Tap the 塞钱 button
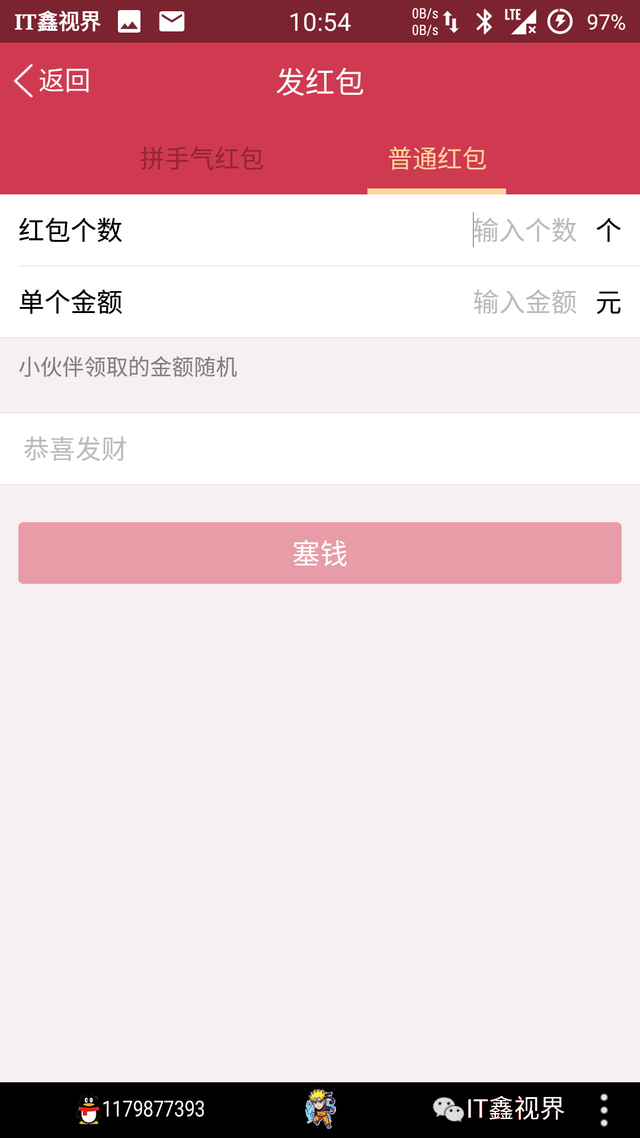Viewport: 640px width, 1138px height. click(x=320, y=553)
